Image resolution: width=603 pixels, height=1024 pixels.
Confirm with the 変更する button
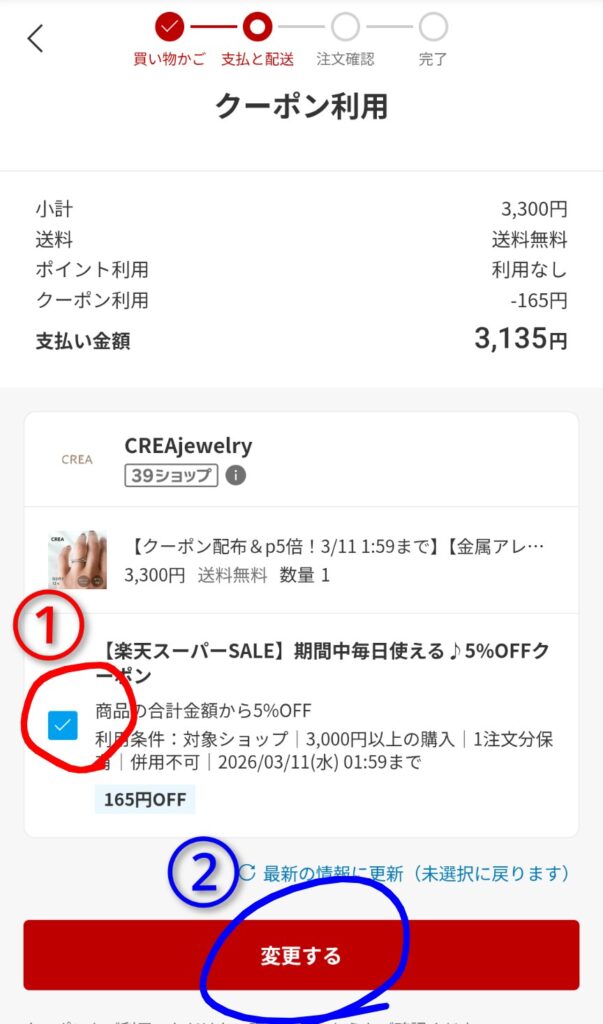coord(301,956)
